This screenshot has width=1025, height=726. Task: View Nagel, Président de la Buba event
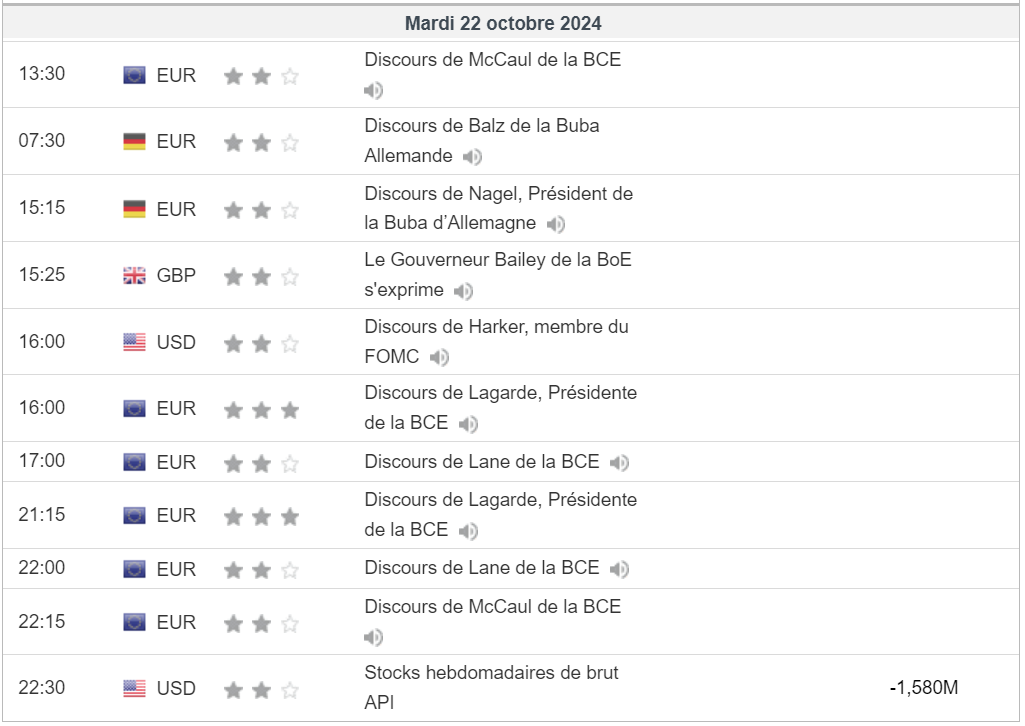pos(498,193)
